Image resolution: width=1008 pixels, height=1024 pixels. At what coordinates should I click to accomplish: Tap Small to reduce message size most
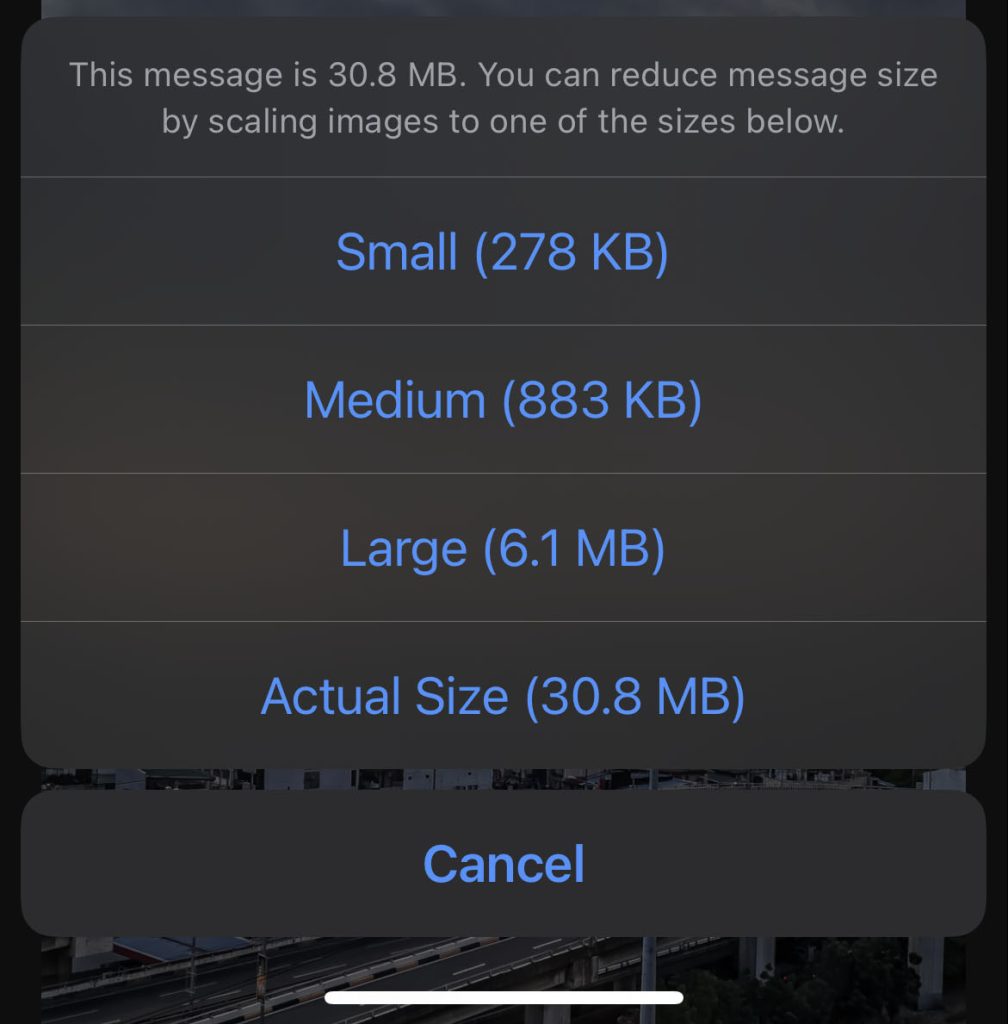click(x=504, y=252)
